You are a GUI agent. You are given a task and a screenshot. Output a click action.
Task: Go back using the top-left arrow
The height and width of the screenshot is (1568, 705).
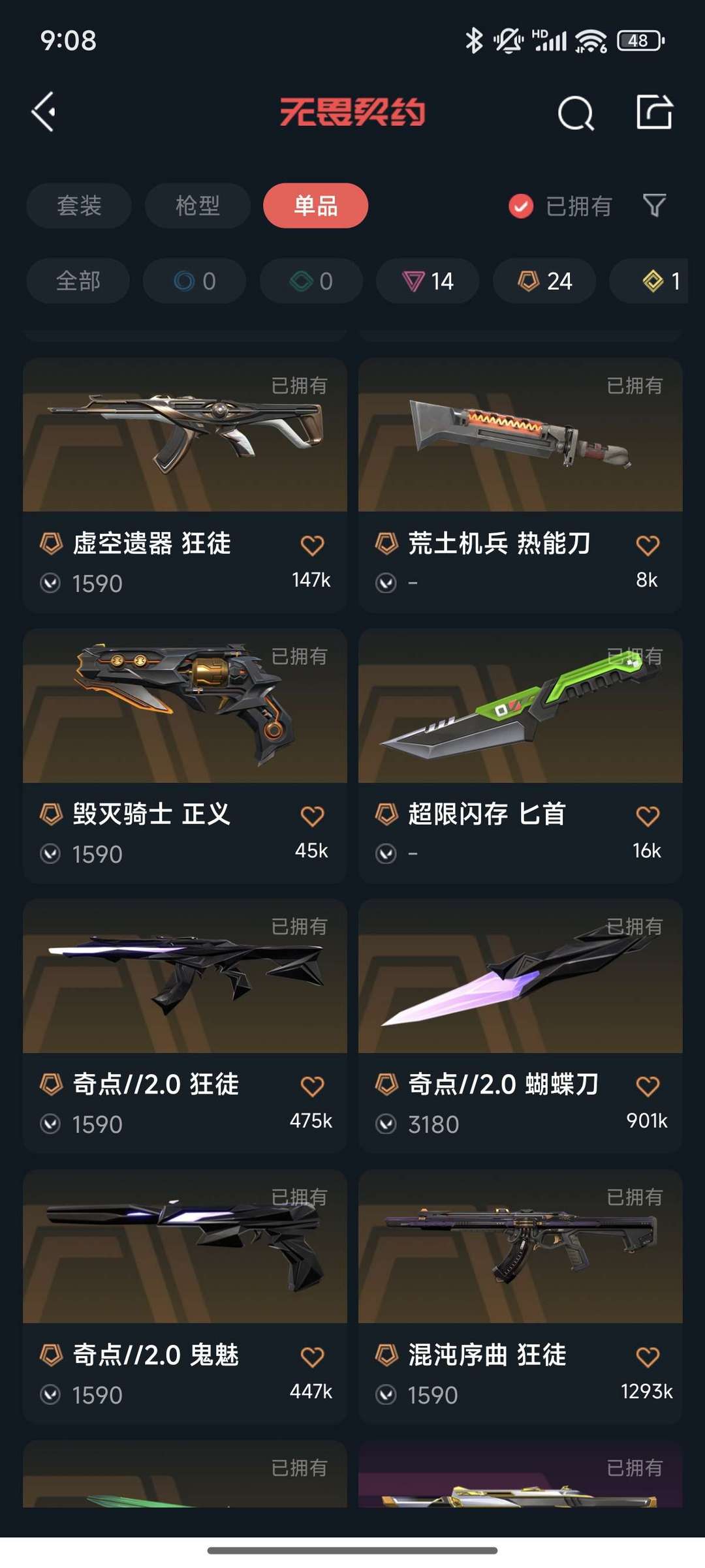tap(44, 112)
